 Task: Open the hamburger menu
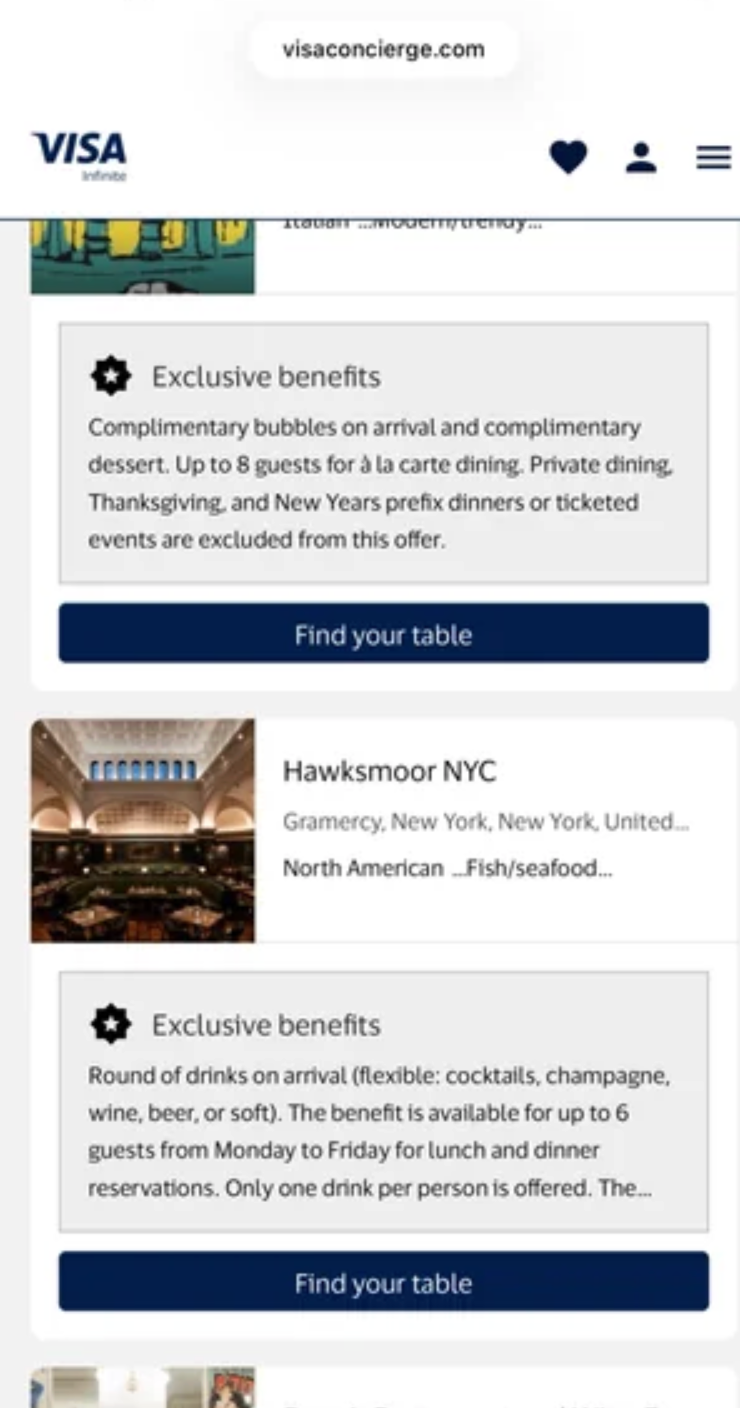click(713, 157)
